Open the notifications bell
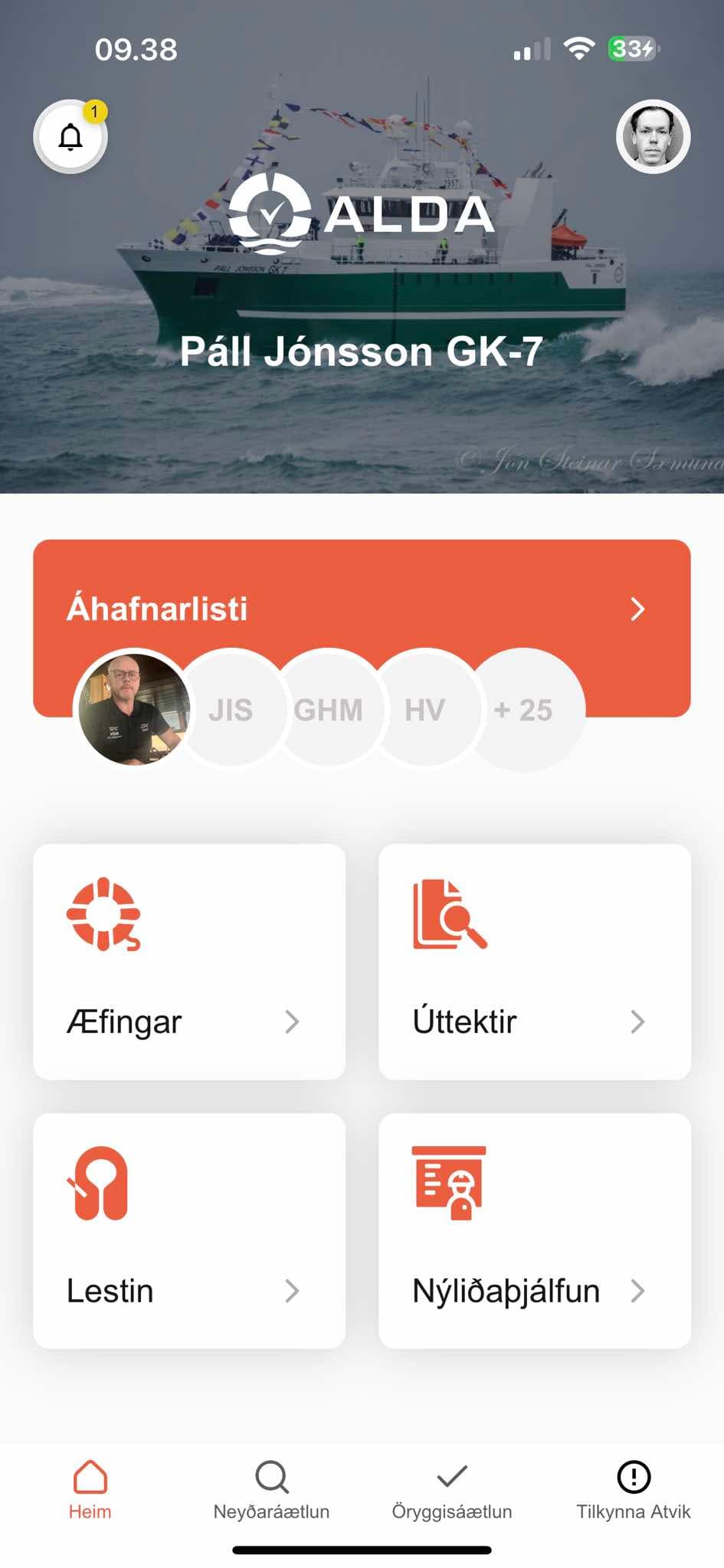 (x=70, y=137)
